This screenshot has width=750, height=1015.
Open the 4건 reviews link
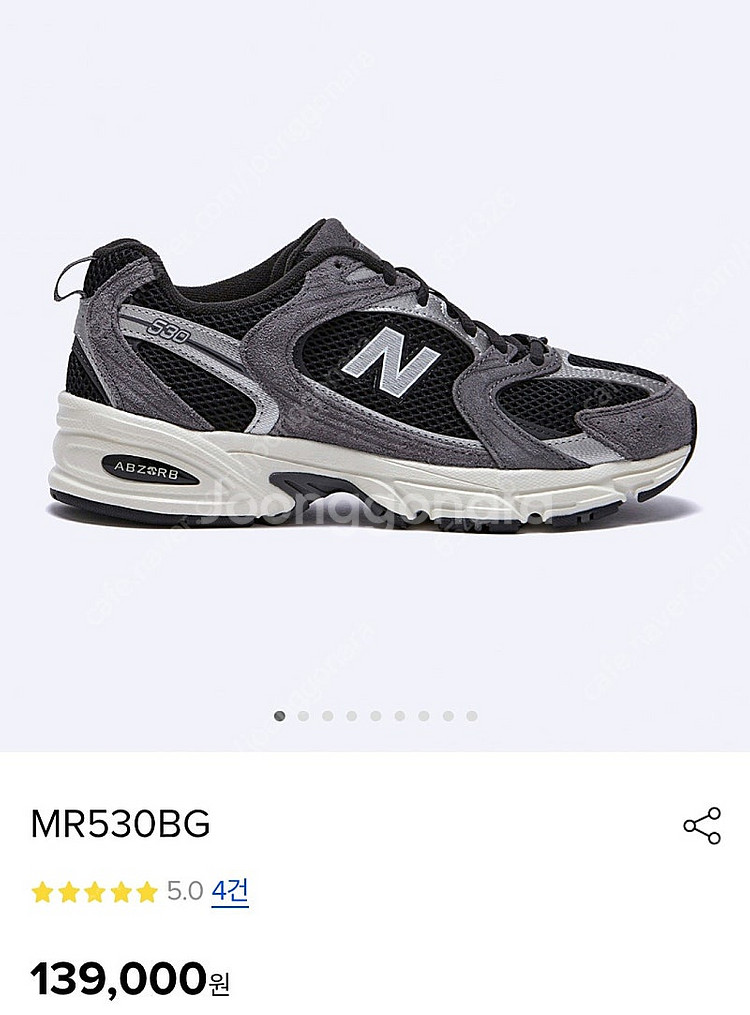click(x=229, y=891)
